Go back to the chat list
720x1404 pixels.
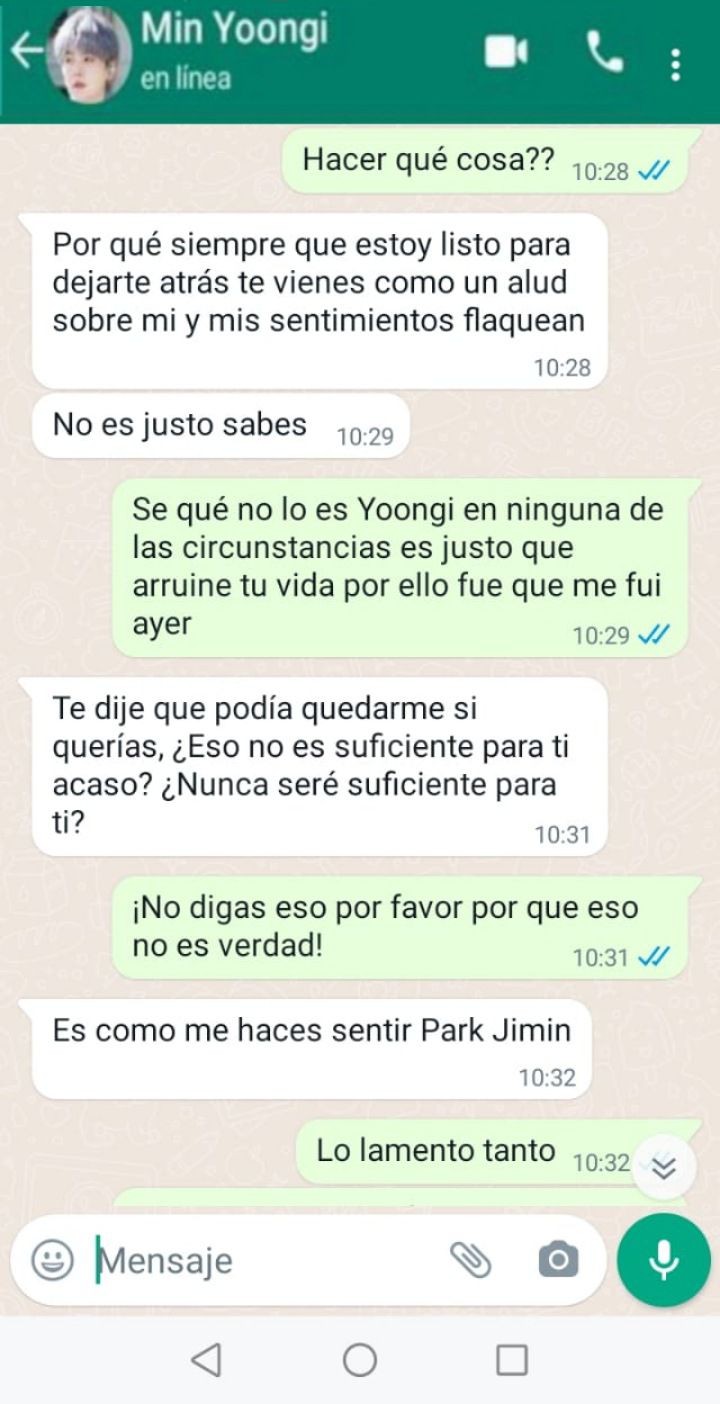pyautogui.click(x=26, y=50)
